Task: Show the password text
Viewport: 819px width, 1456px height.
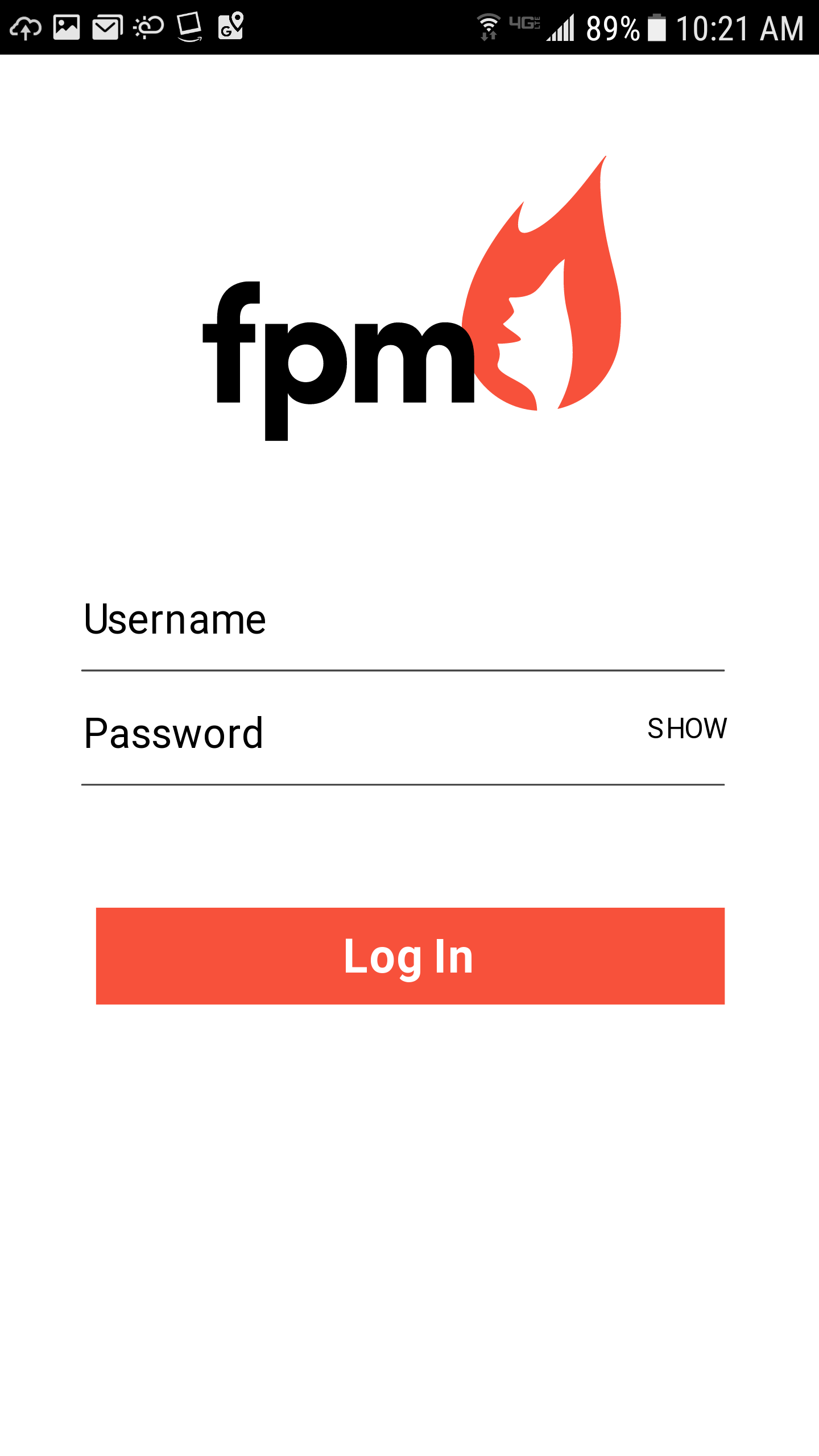Action: [x=687, y=729]
